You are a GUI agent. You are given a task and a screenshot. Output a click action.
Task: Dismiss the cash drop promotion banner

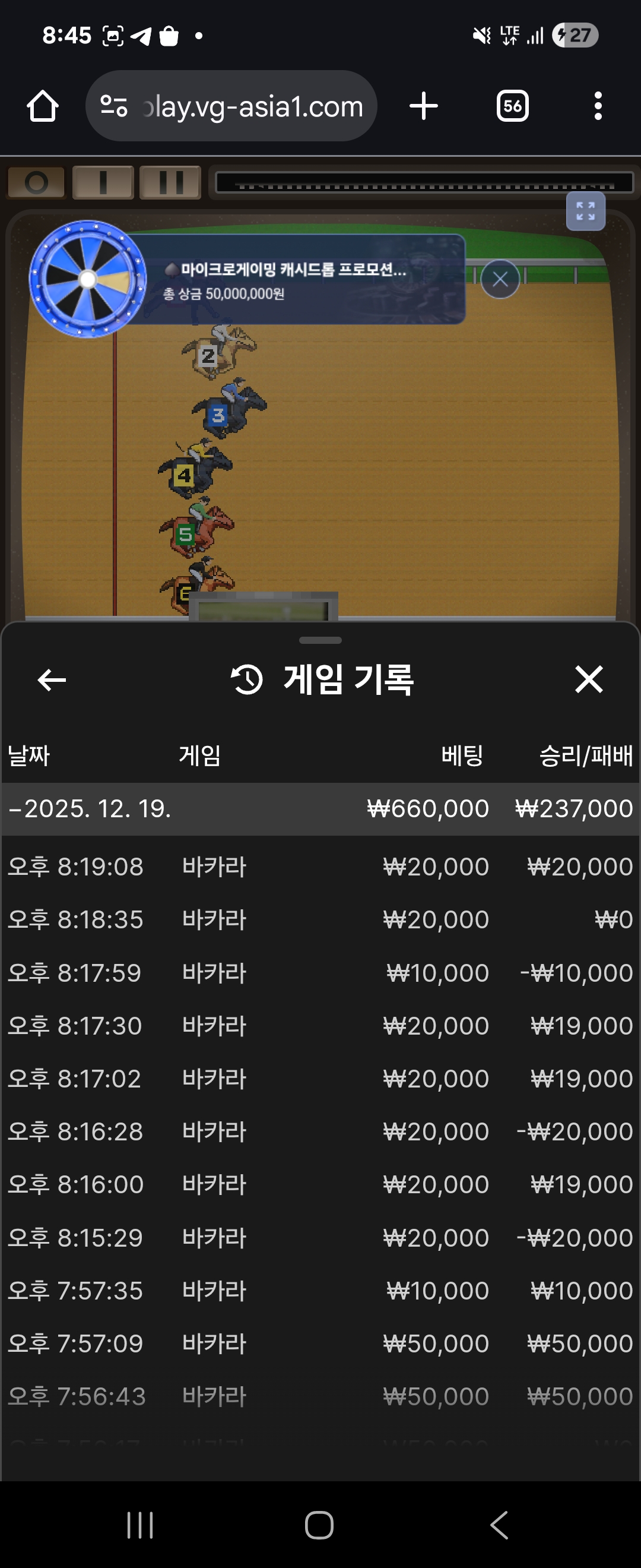tap(500, 279)
